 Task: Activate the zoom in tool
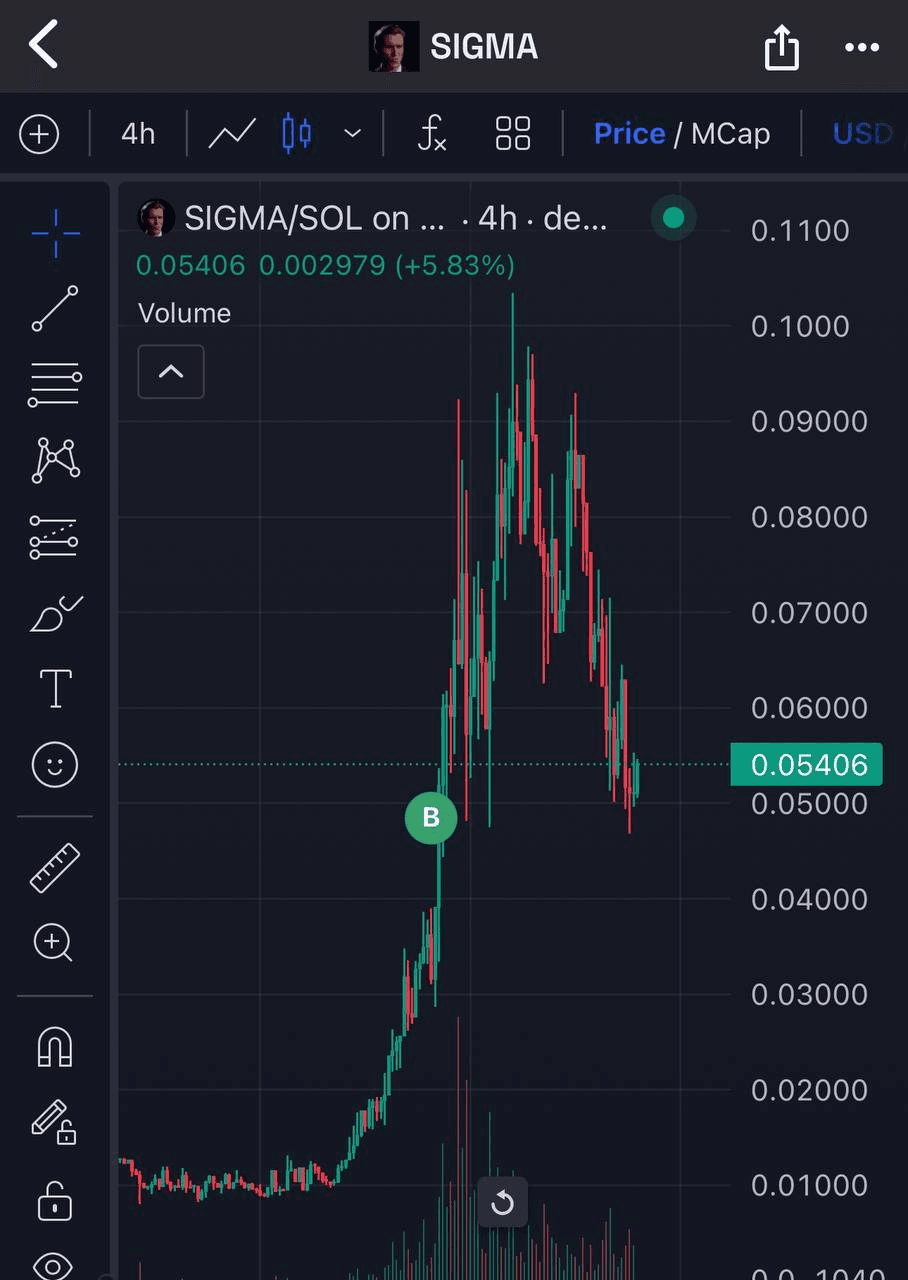point(53,943)
